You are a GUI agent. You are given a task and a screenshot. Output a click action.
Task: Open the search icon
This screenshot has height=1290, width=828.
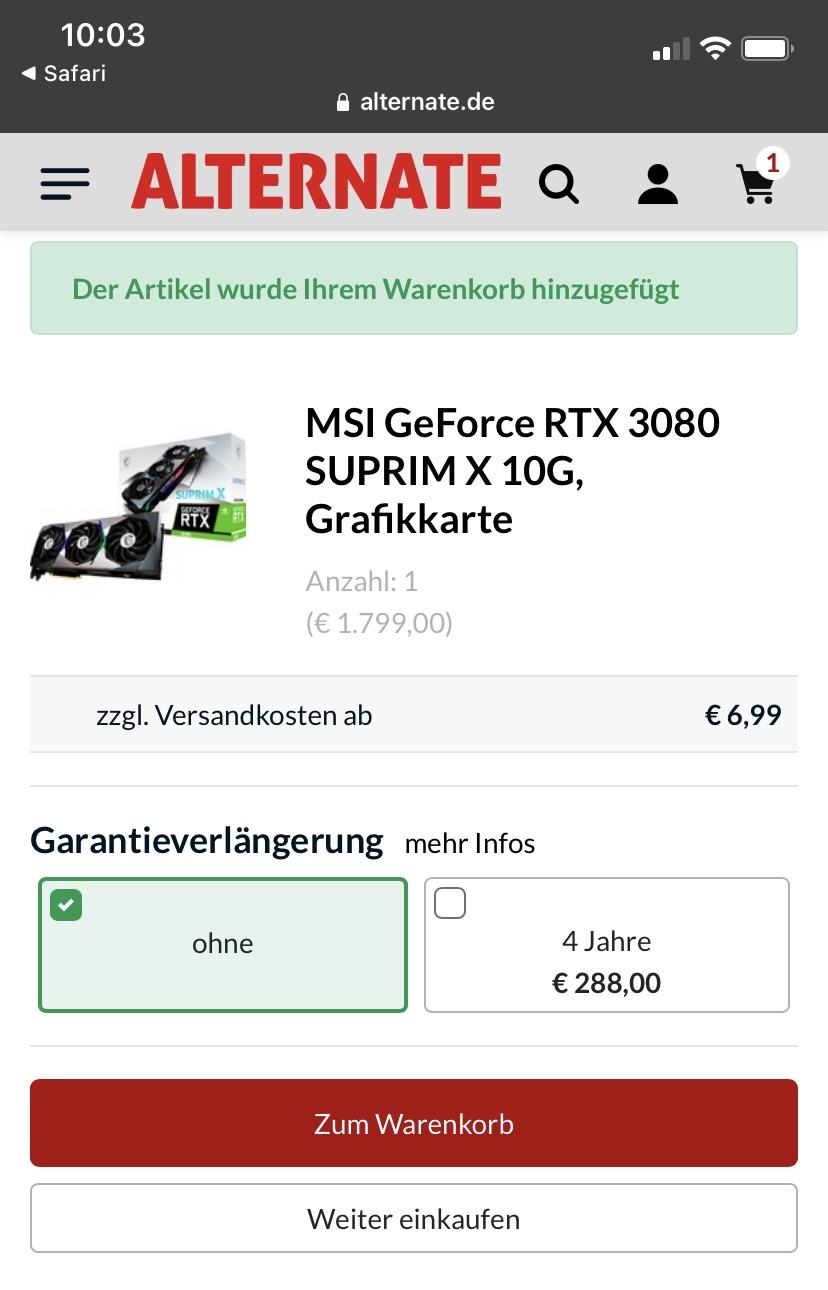pos(558,183)
